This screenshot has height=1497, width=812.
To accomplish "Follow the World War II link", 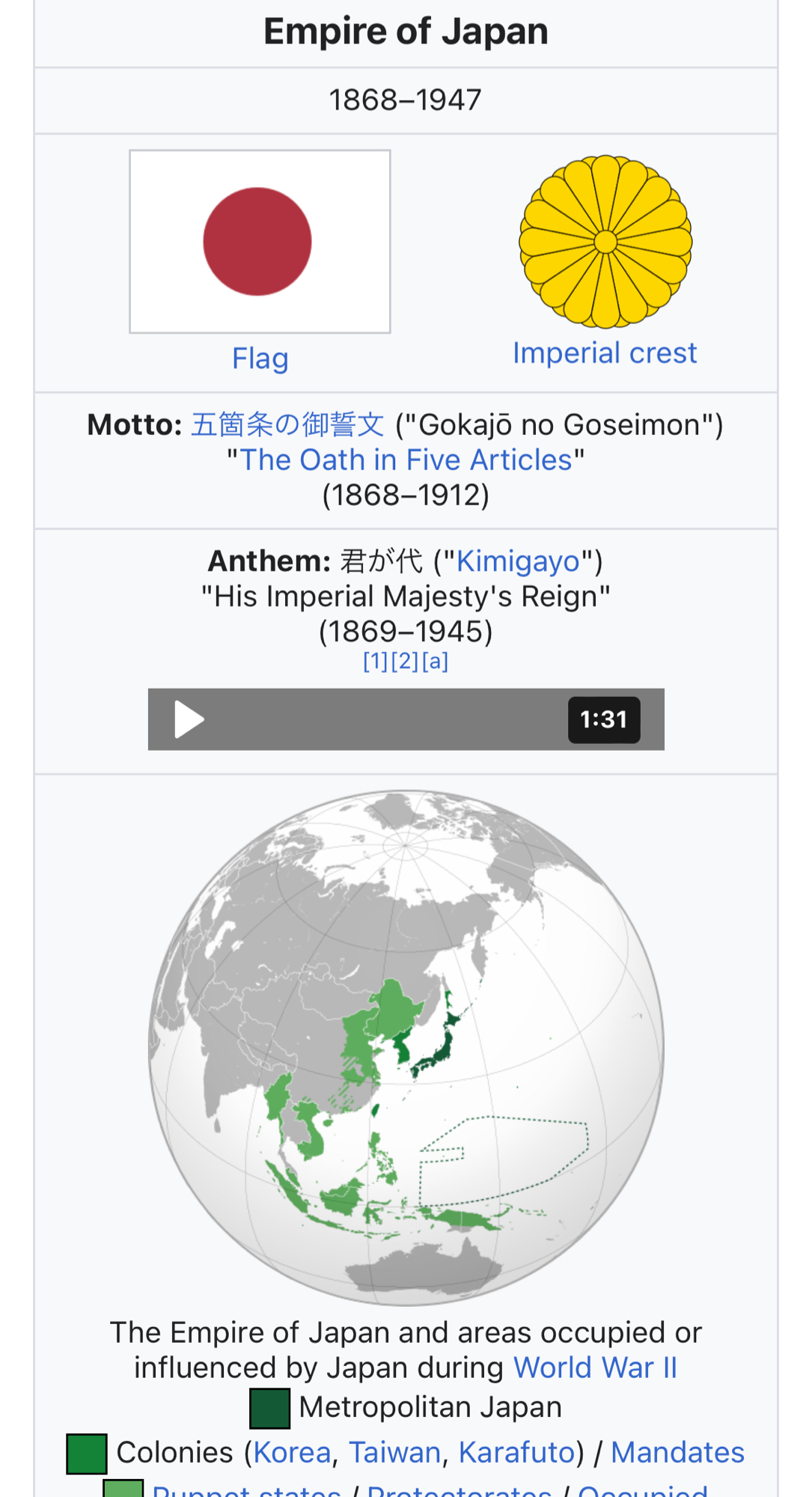I will (x=595, y=1368).
